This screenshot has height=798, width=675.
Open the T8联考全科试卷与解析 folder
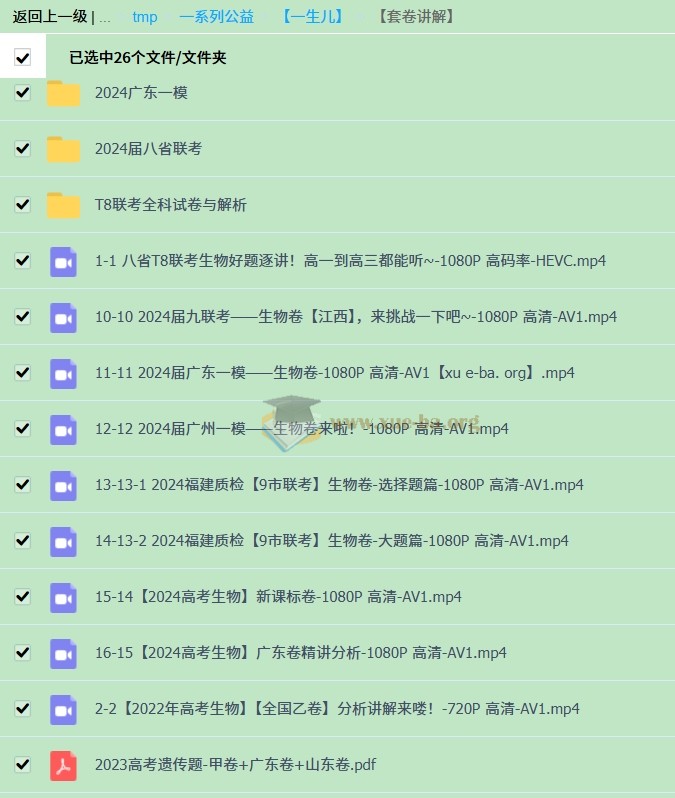click(170, 205)
